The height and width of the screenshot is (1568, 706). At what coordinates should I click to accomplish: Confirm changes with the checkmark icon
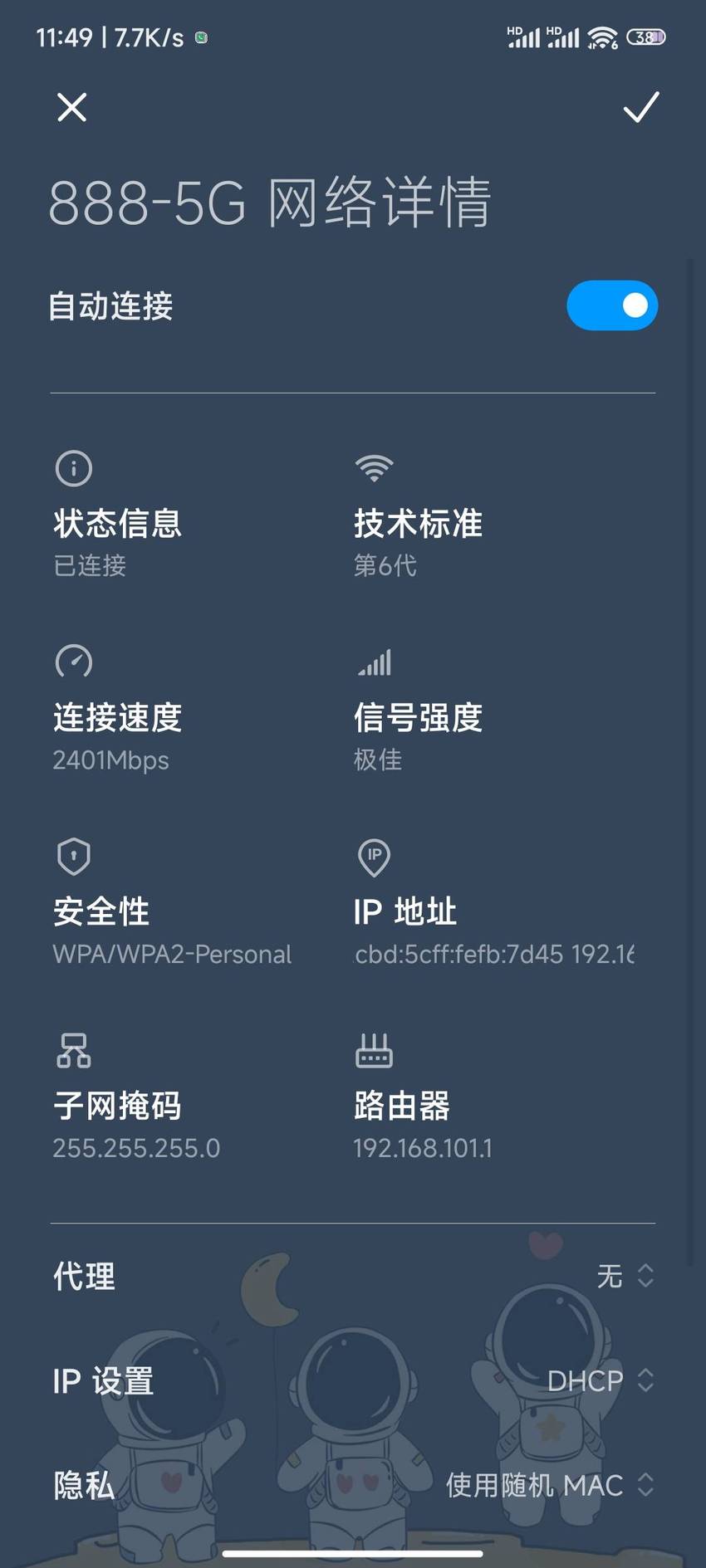coord(640,107)
